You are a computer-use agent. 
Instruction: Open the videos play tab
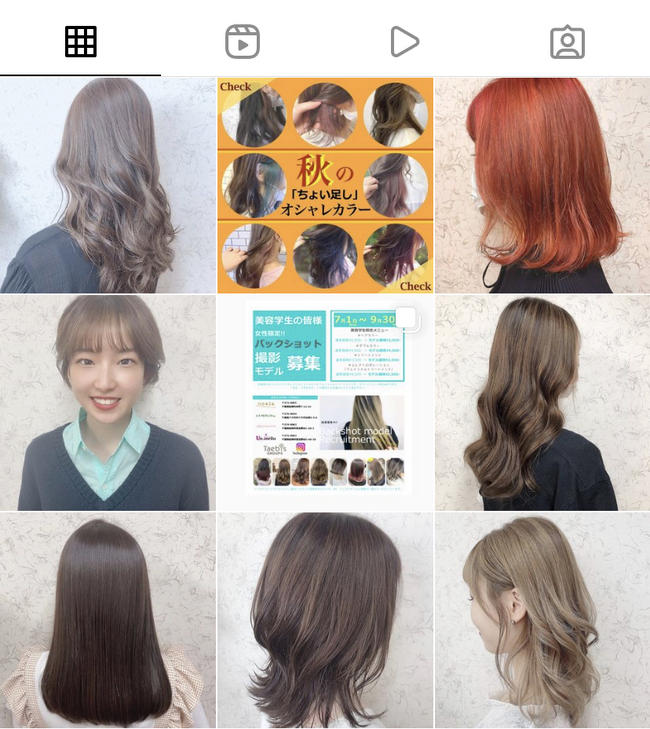(404, 41)
